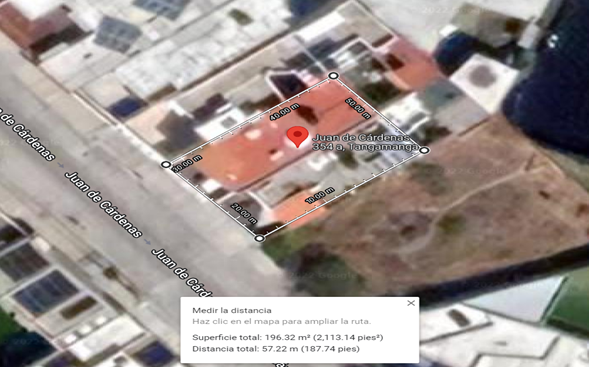Image resolution: width=589 pixels, height=367 pixels.
Task: Close the Medir la distancia dialog
Action: tap(411, 303)
